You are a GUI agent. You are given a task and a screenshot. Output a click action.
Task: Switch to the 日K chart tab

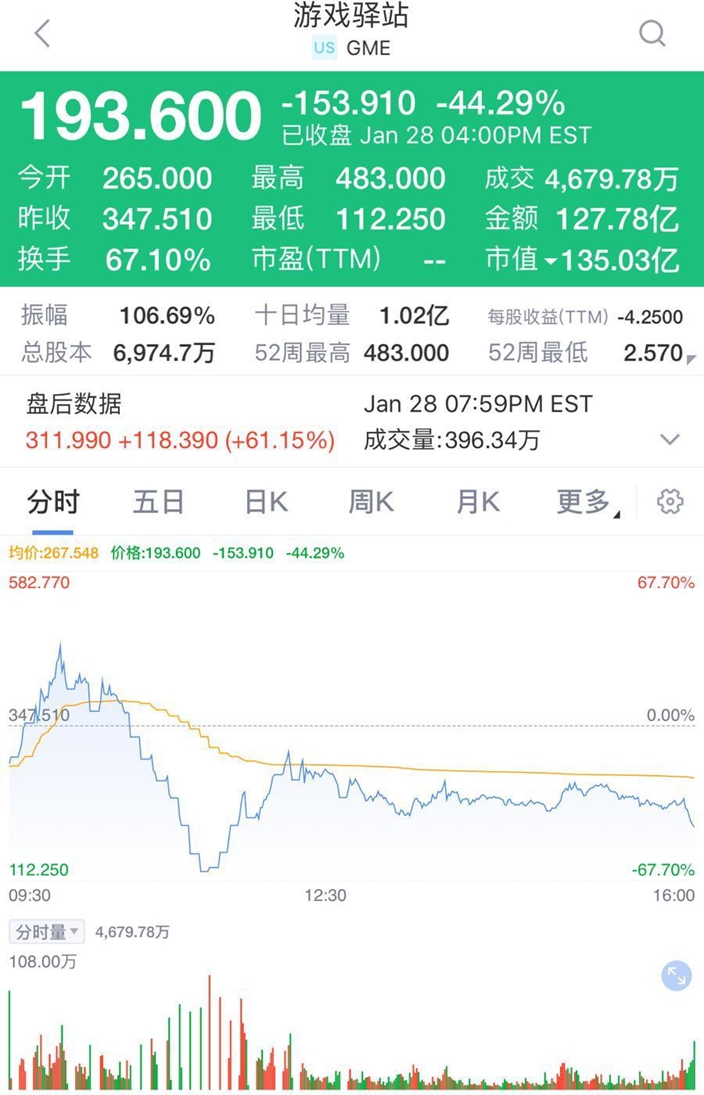click(266, 502)
